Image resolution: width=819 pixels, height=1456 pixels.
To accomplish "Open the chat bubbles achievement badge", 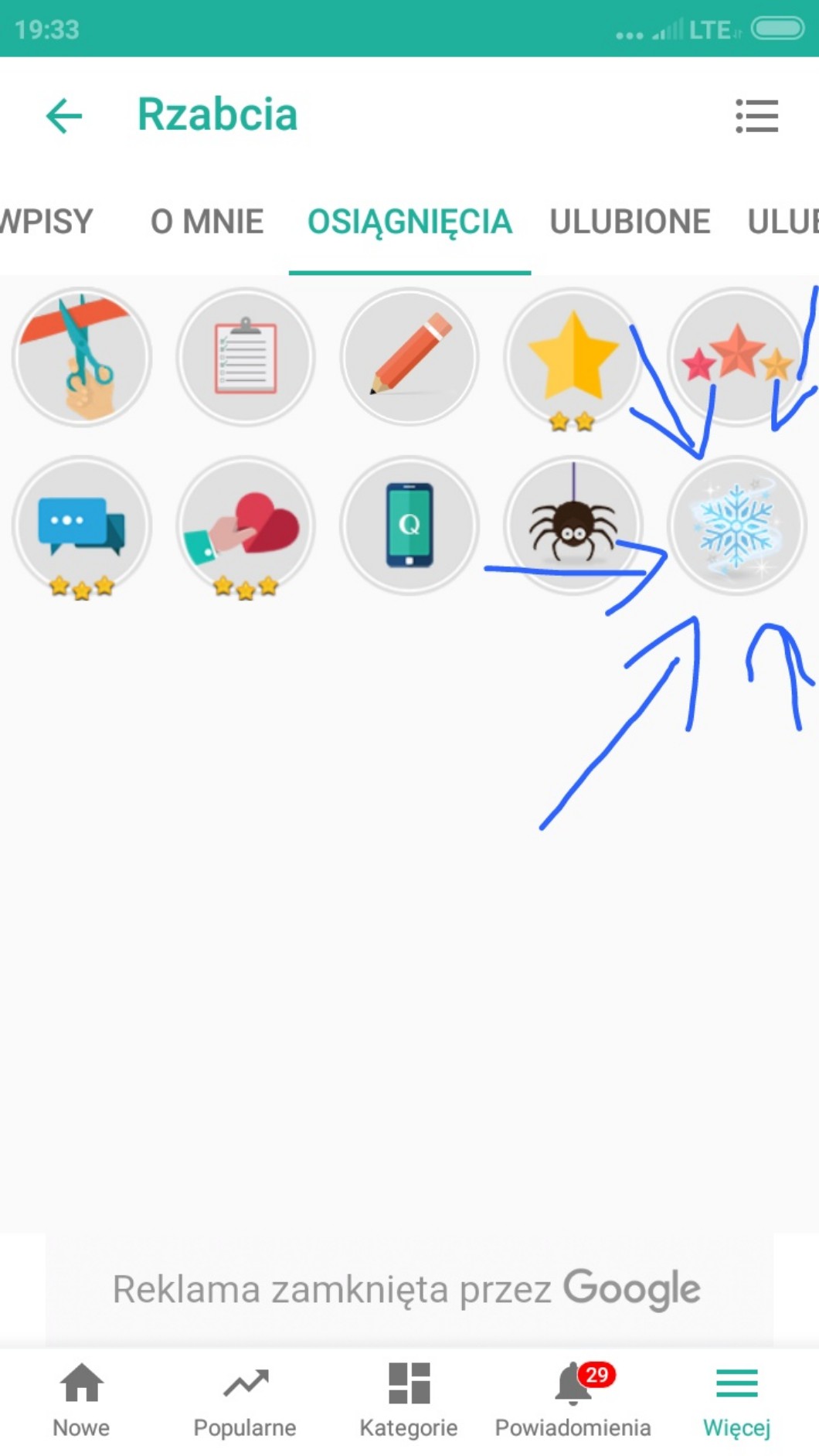I will click(82, 526).
